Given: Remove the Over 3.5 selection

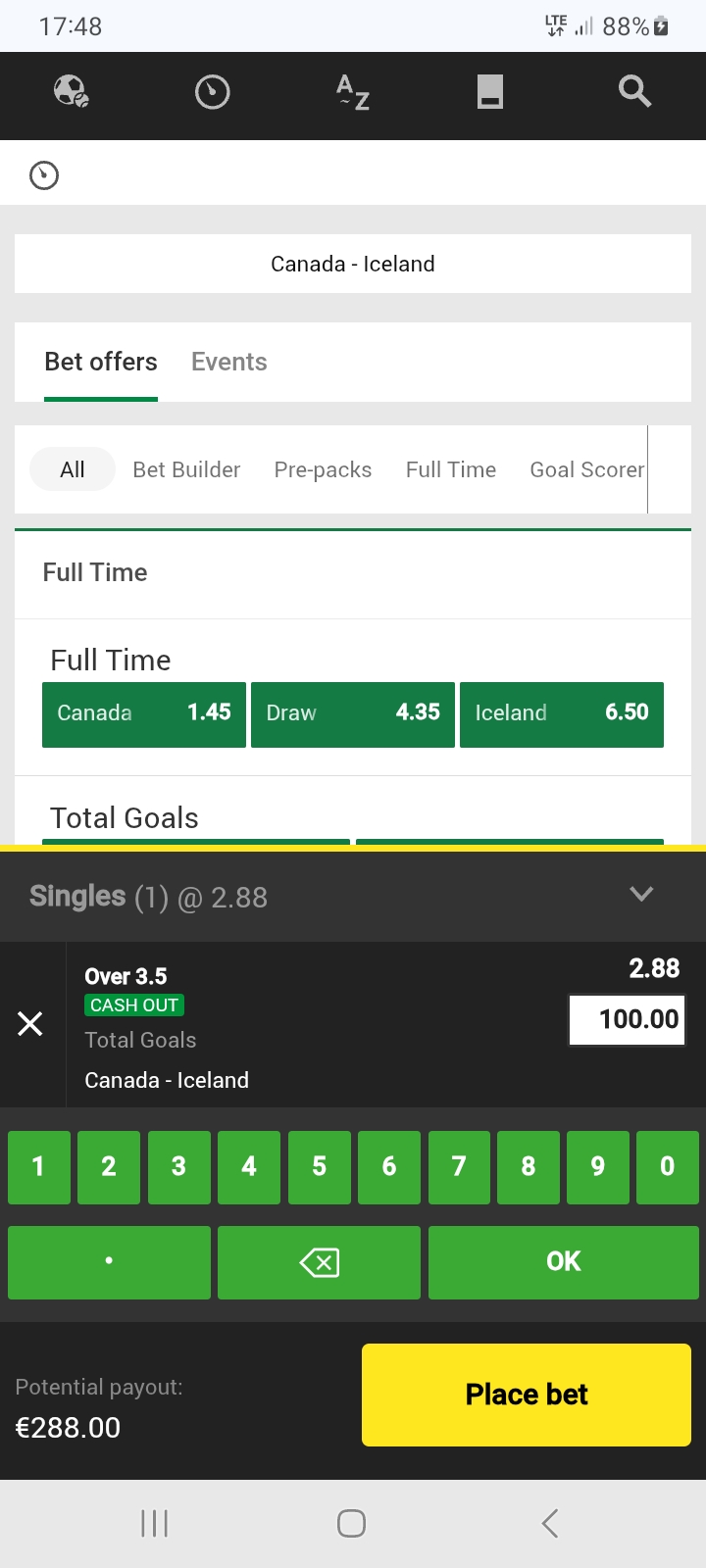Looking at the screenshot, I should tap(30, 1024).
